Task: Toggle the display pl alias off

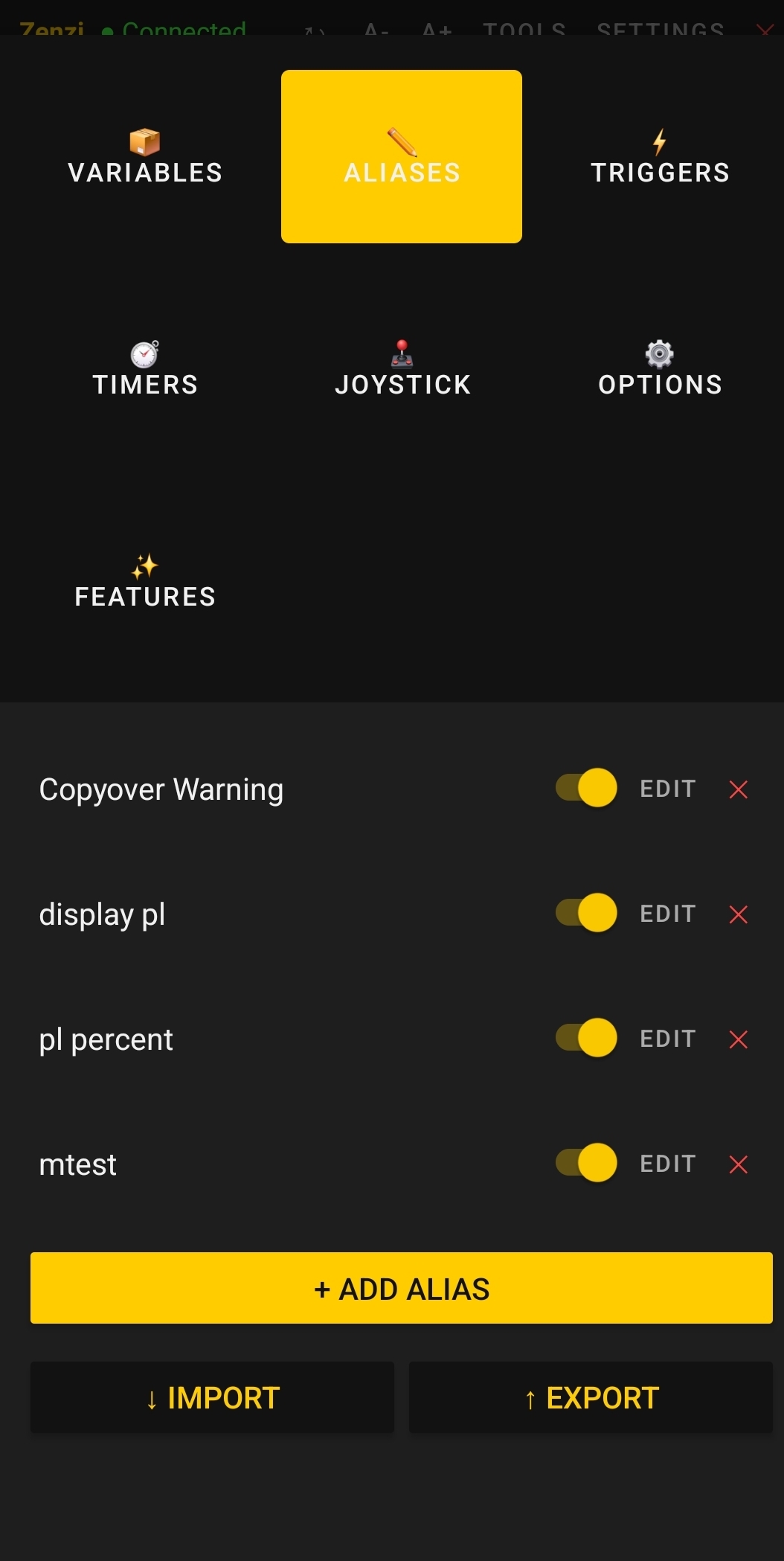Action: 586,913
